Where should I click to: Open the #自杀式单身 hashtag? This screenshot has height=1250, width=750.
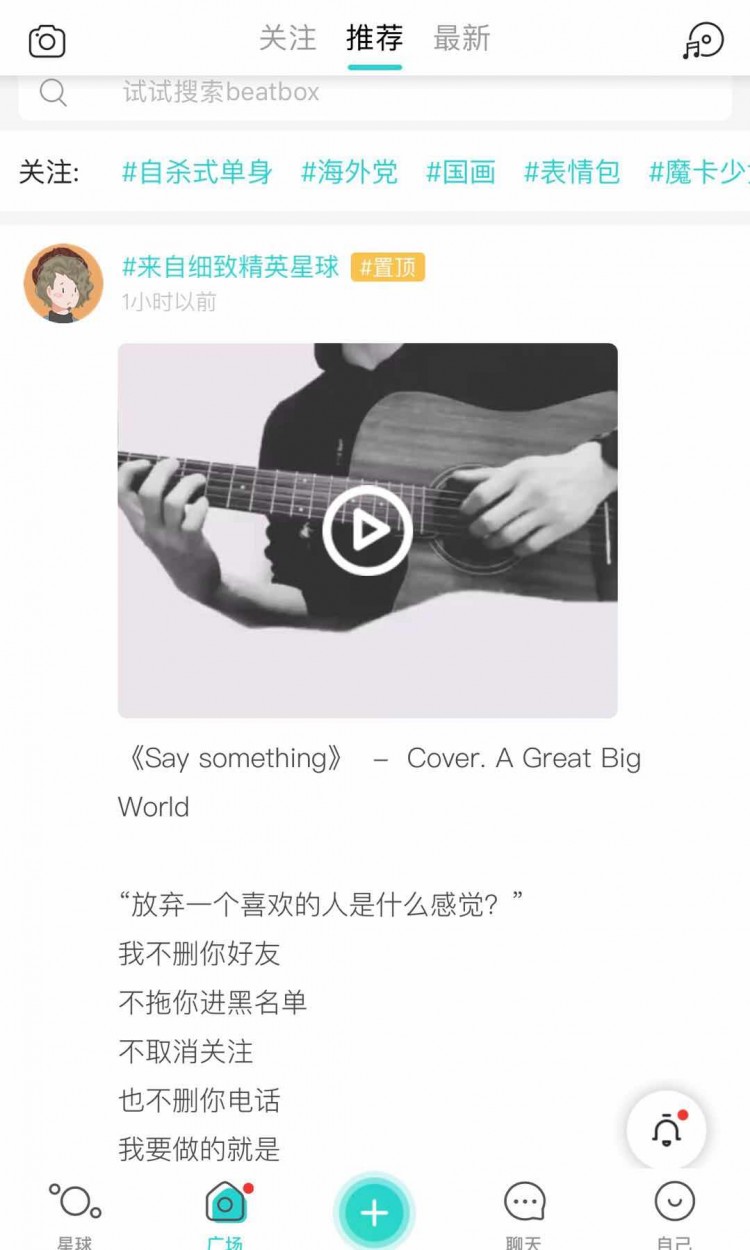(x=196, y=171)
